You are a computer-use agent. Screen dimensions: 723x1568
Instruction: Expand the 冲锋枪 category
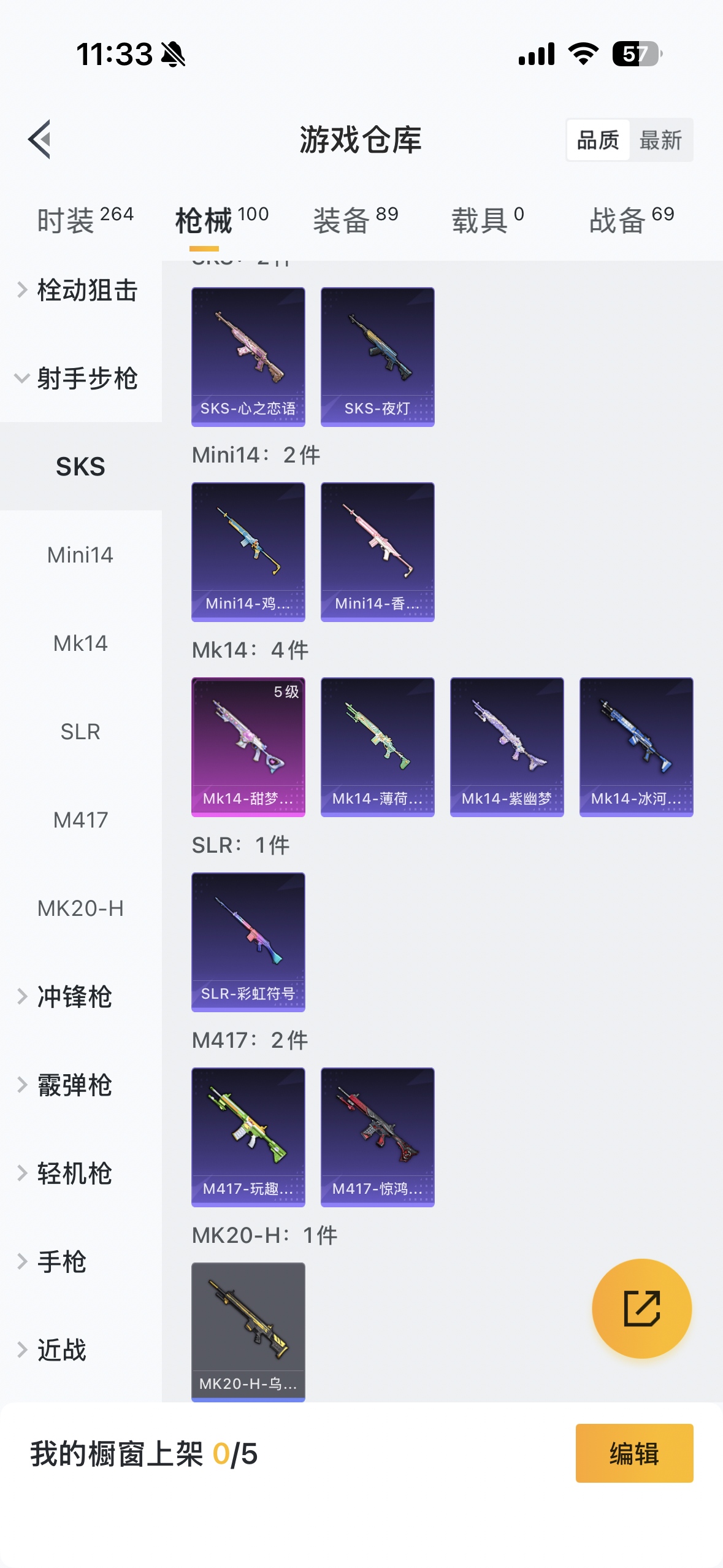(x=74, y=997)
